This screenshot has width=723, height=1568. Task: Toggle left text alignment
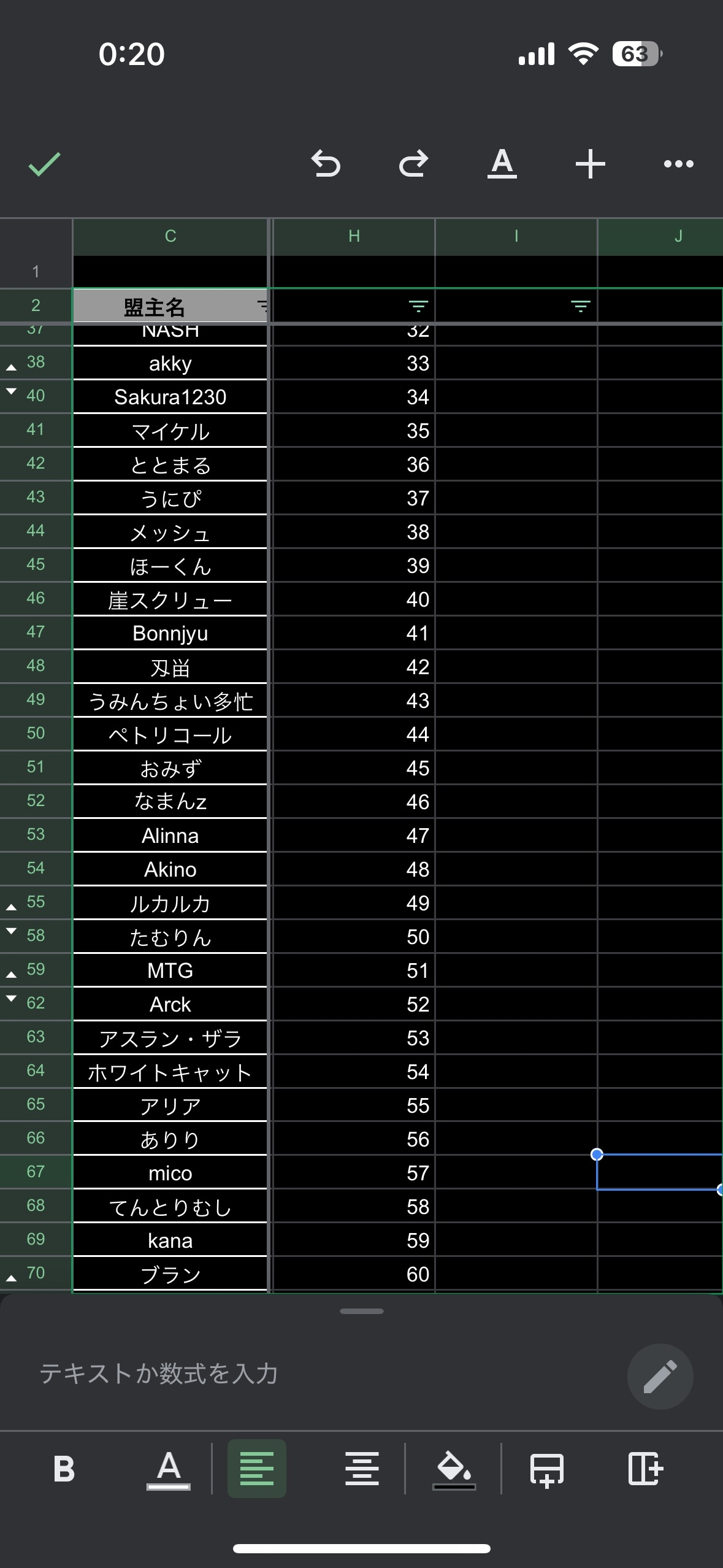coord(257,1469)
